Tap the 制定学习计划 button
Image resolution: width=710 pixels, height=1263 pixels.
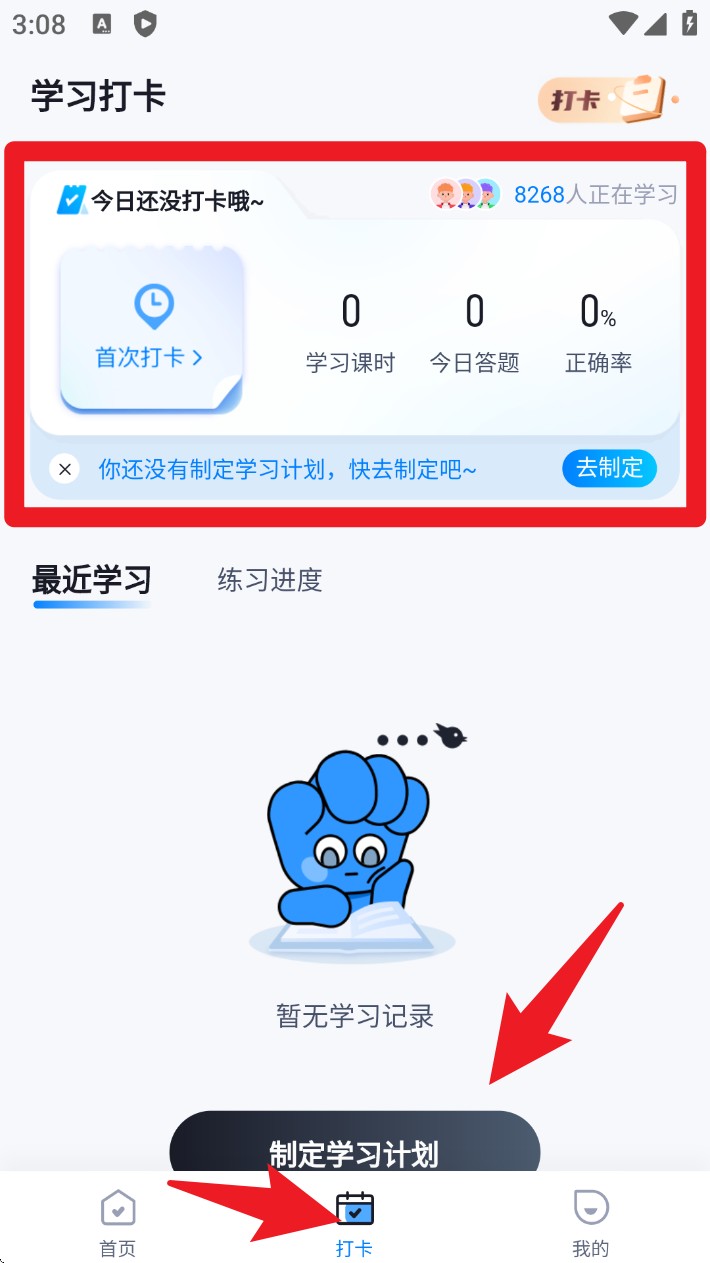point(354,1147)
